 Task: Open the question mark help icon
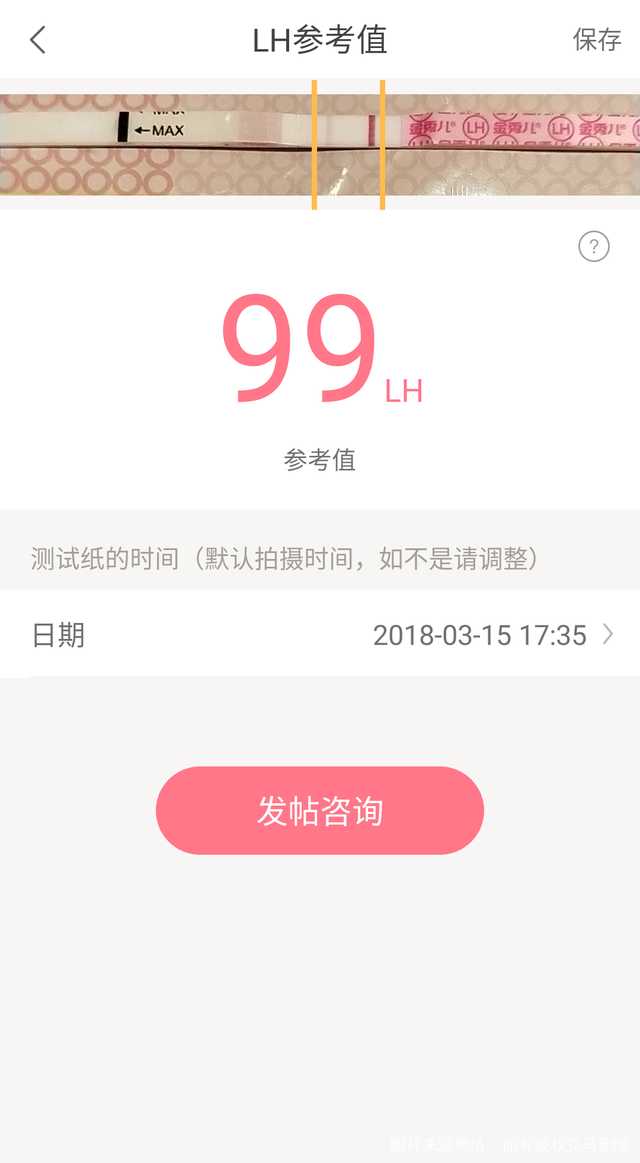pyautogui.click(x=594, y=246)
